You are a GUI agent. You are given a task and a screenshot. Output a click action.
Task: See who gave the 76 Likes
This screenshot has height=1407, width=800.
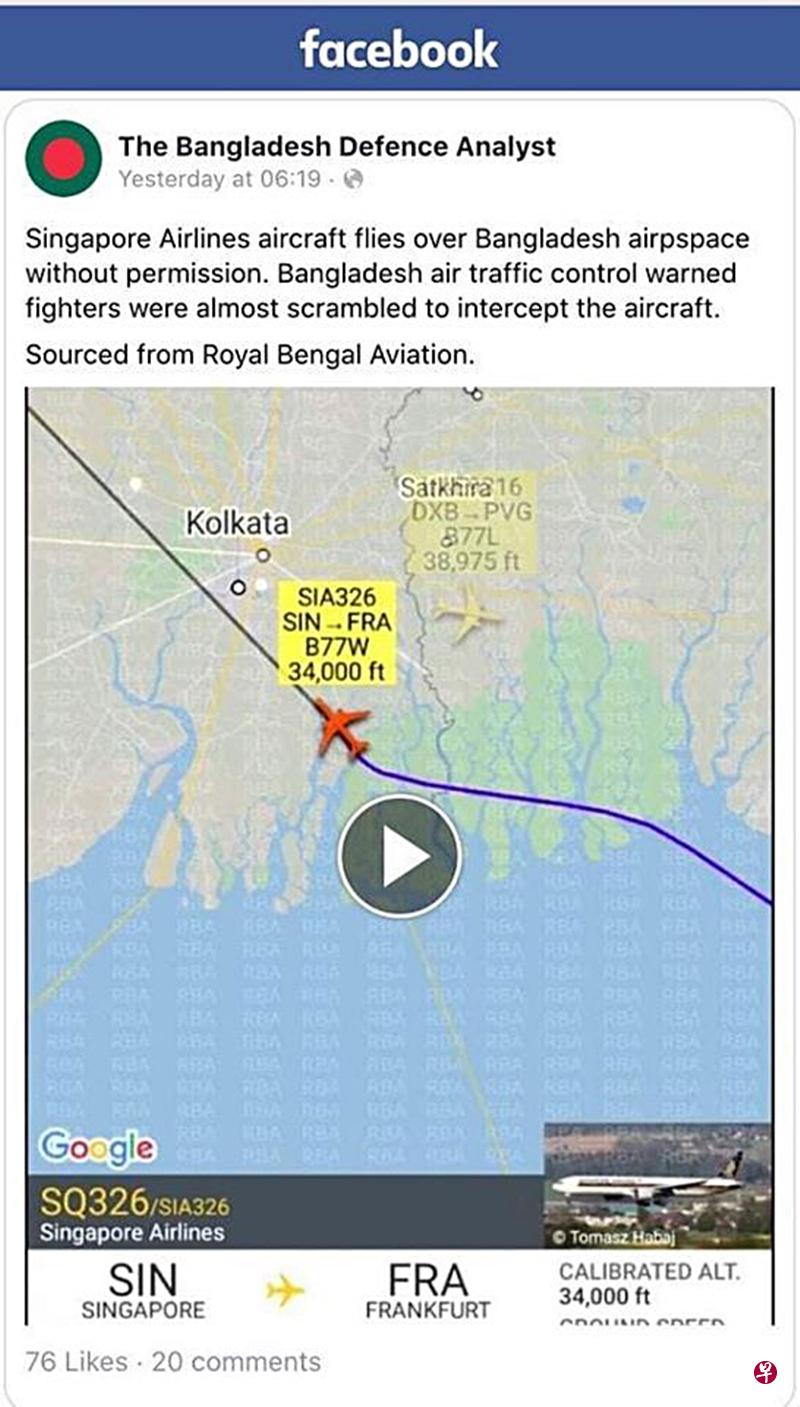tap(76, 1361)
